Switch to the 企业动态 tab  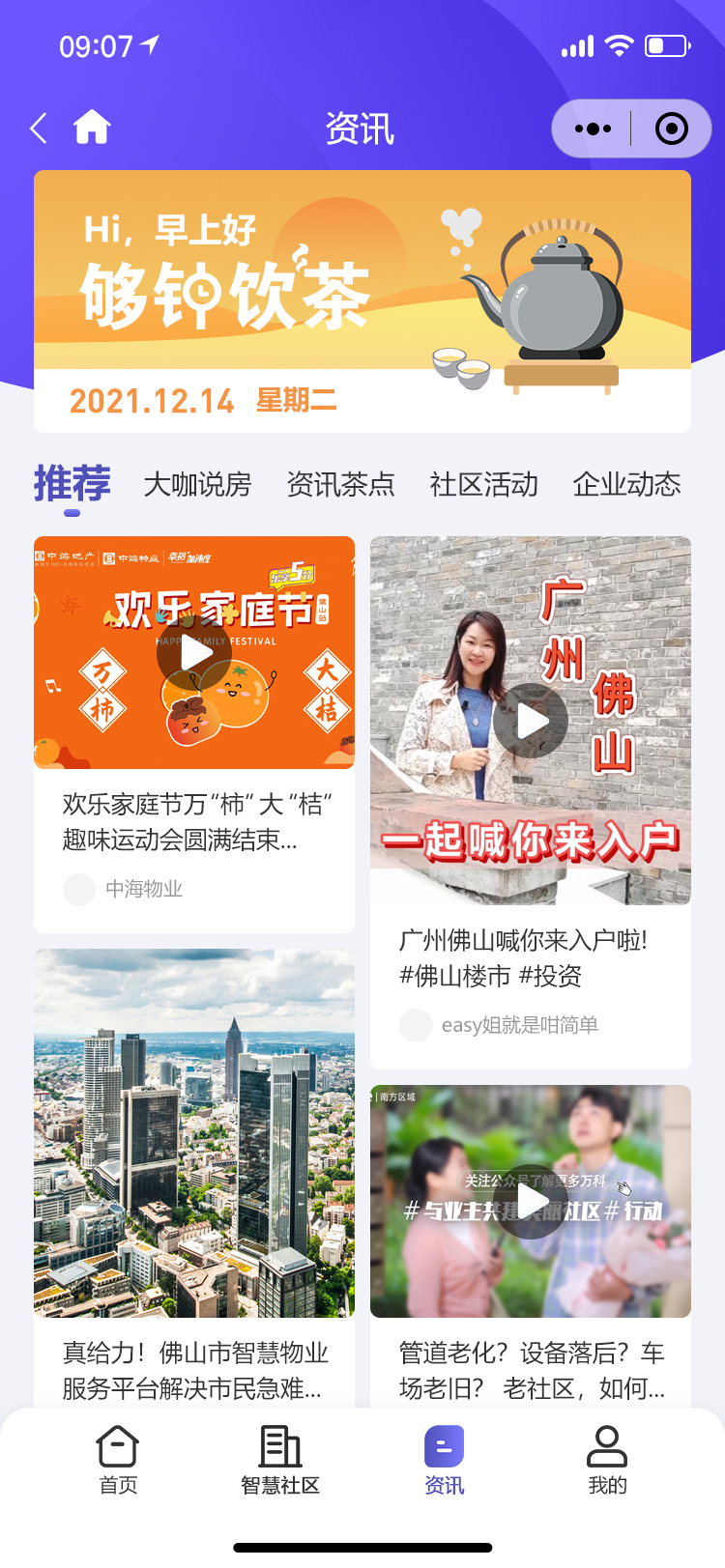pos(626,484)
